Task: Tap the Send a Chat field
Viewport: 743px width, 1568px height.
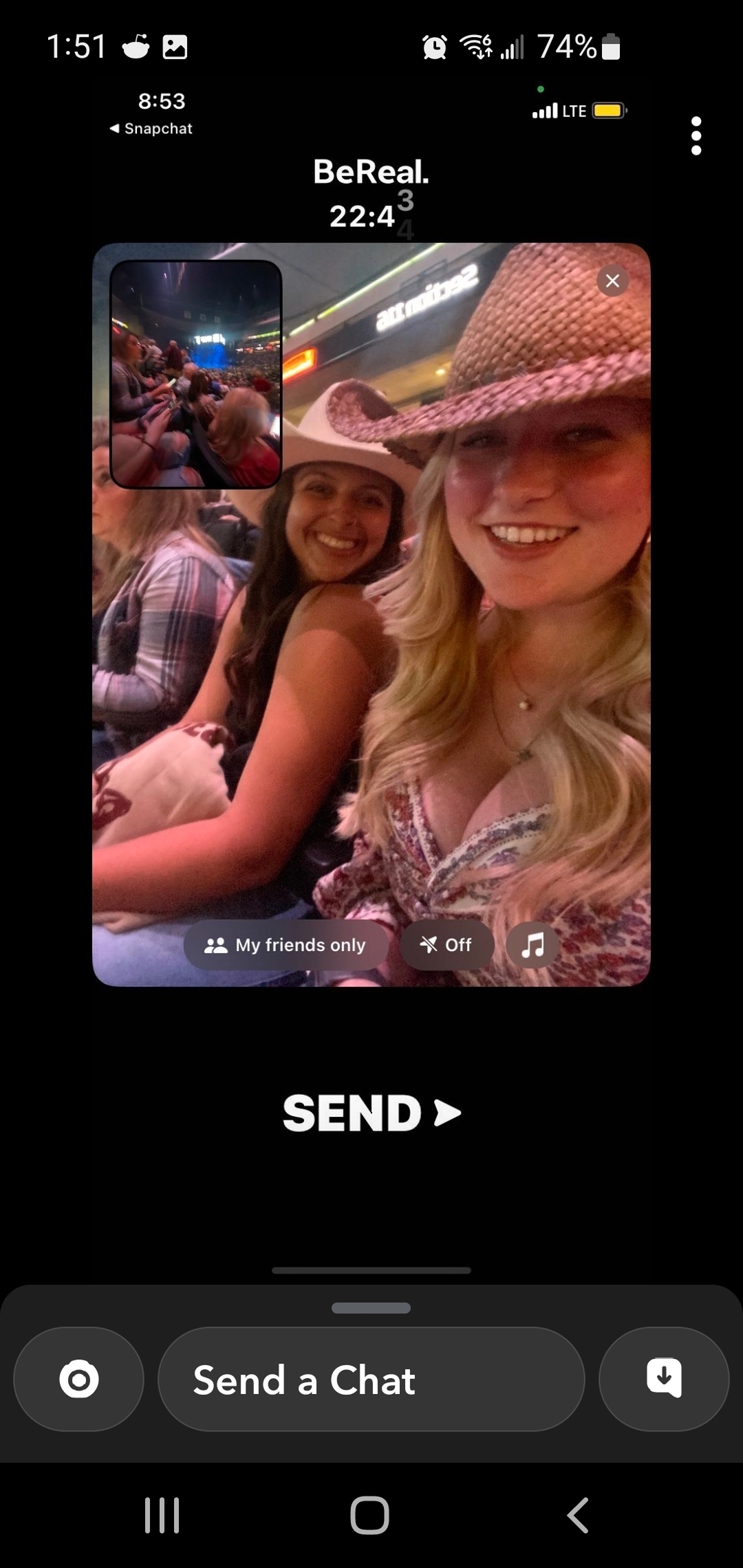Action: tap(371, 1380)
